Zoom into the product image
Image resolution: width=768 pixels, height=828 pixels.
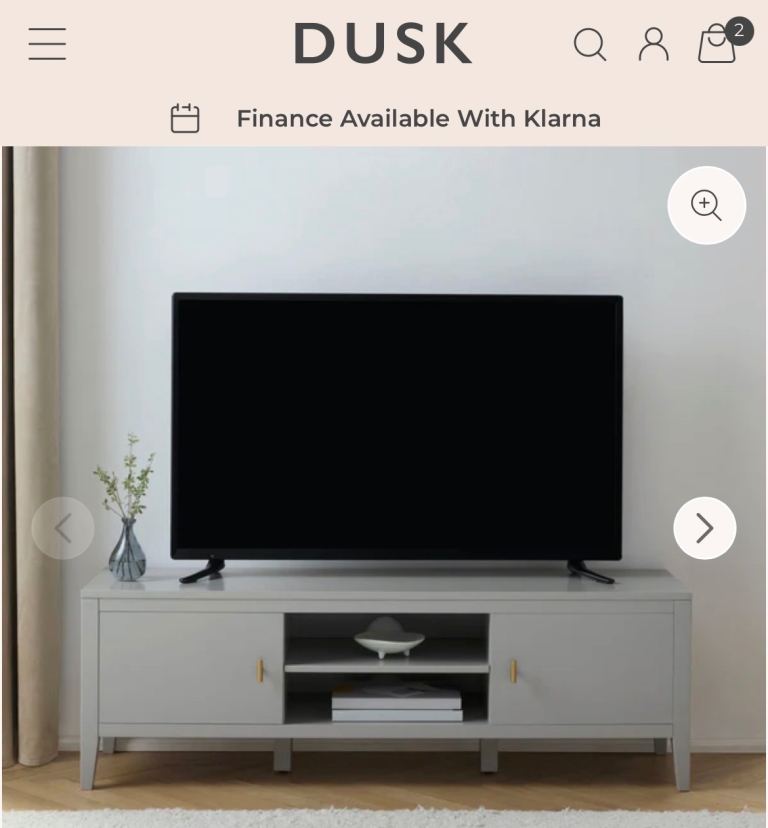[x=706, y=205]
